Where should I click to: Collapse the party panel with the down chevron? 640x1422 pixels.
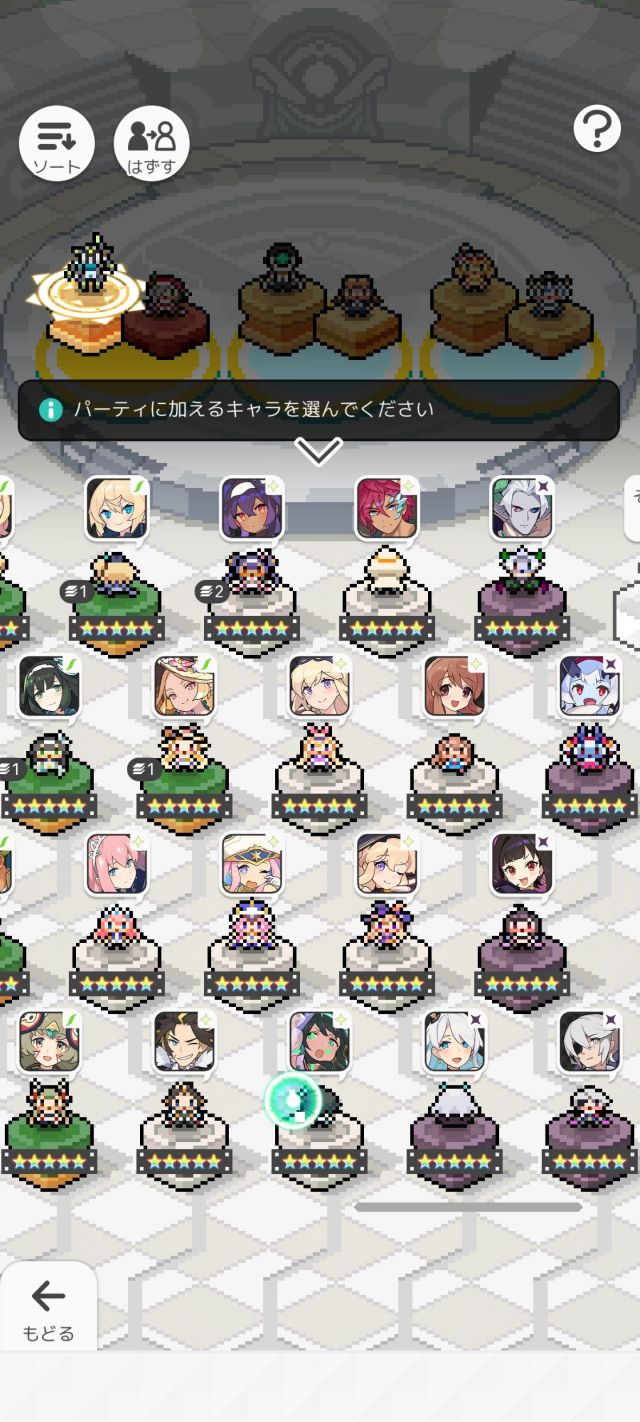click(320, 451)
